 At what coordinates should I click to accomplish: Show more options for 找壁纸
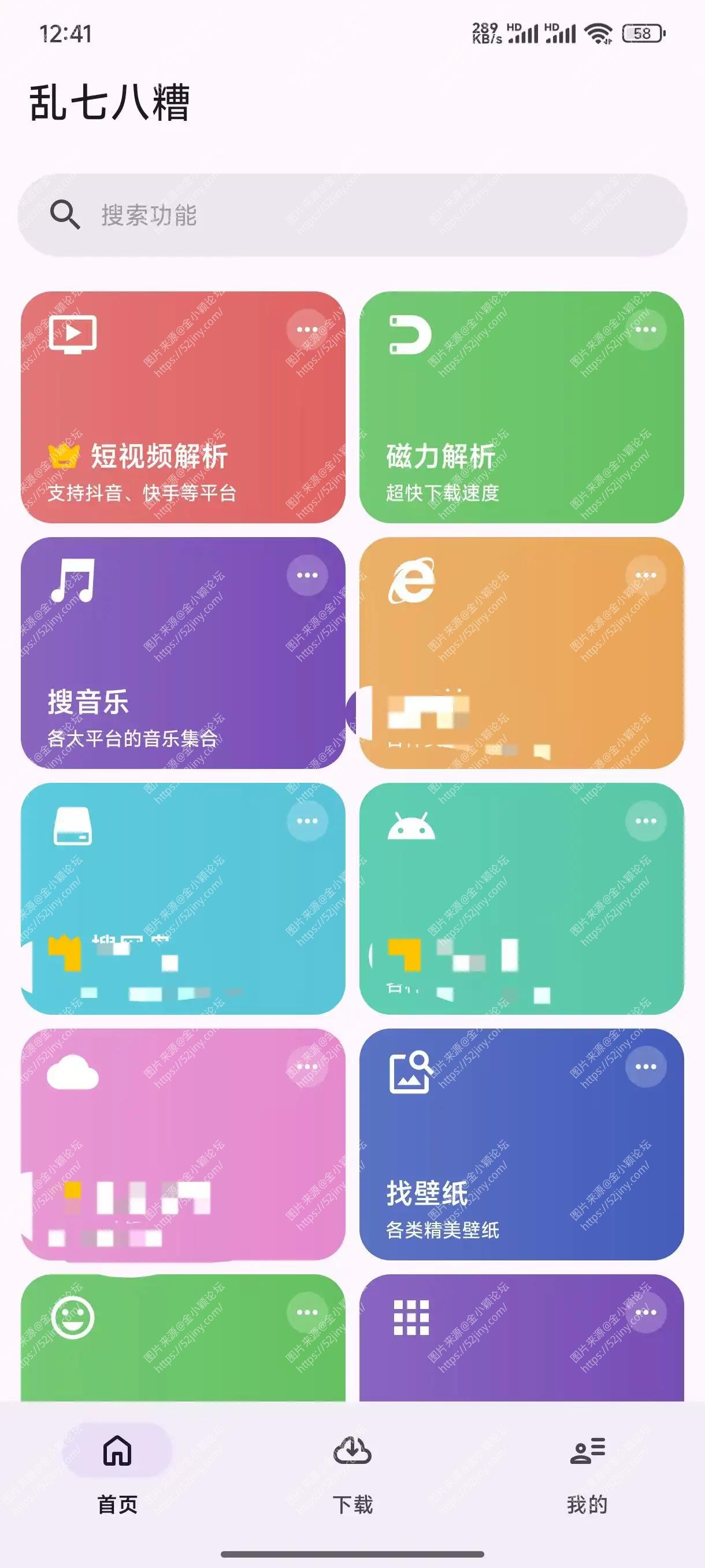coord(645,1066)
